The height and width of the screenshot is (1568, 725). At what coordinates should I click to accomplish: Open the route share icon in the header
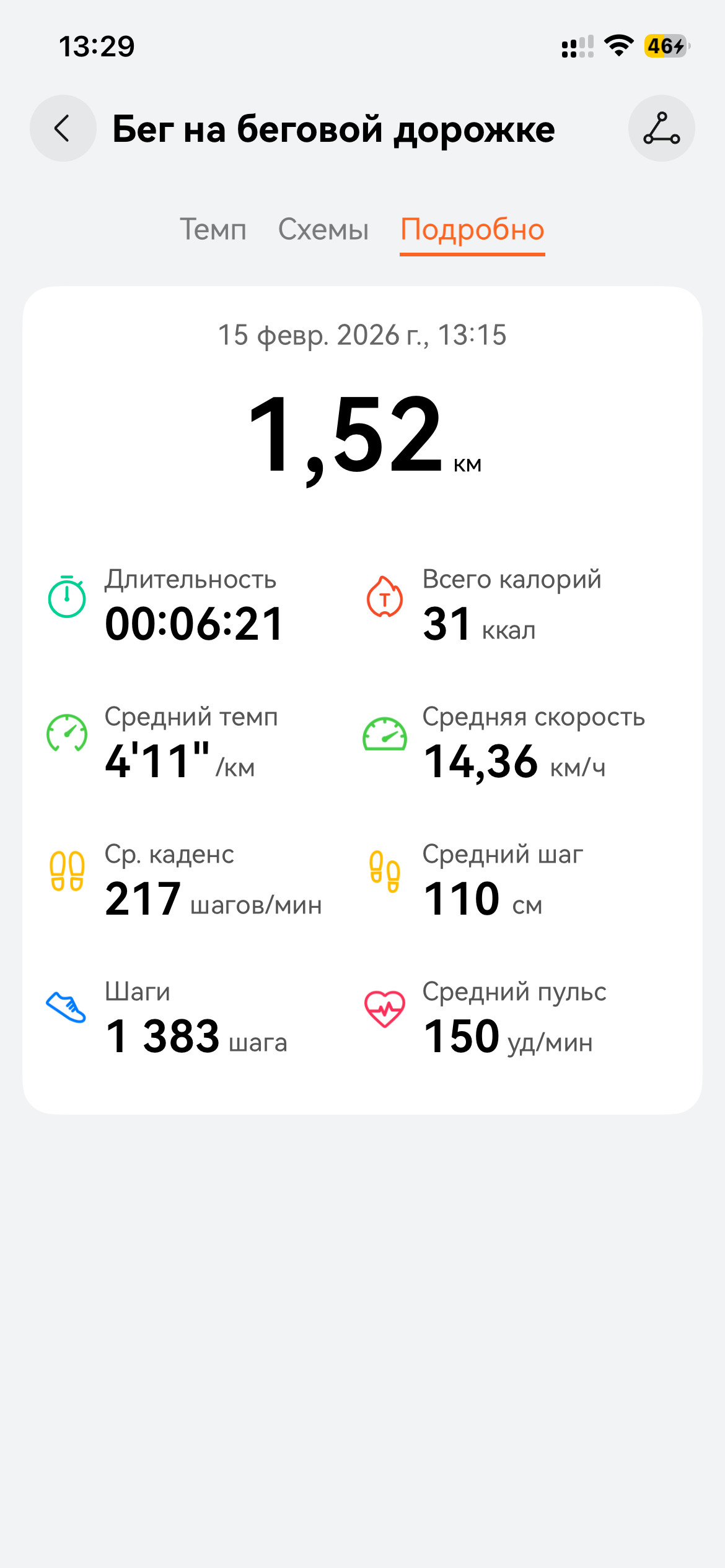click(661, 128)
